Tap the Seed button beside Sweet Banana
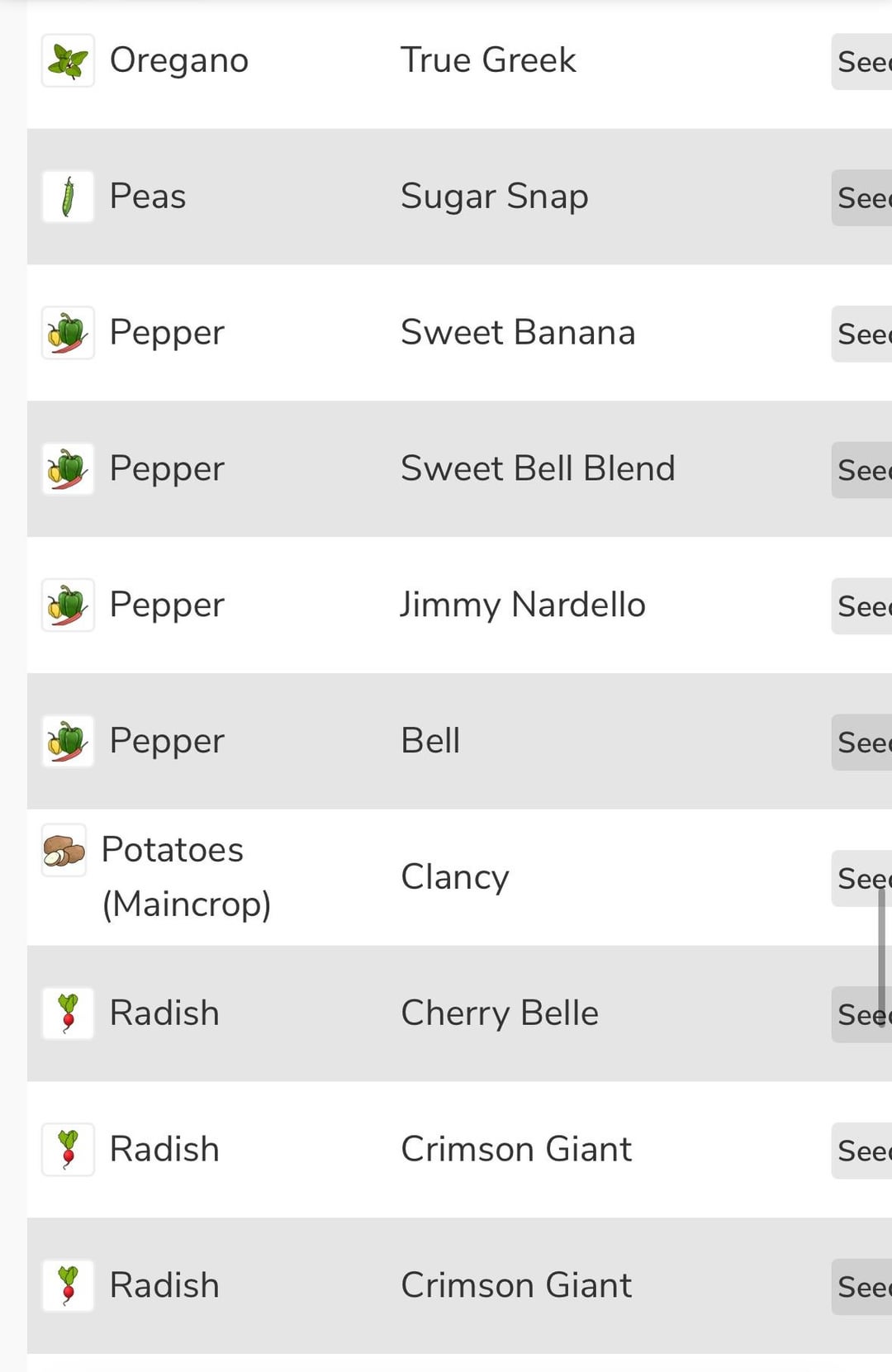 (x=862, y=335)
